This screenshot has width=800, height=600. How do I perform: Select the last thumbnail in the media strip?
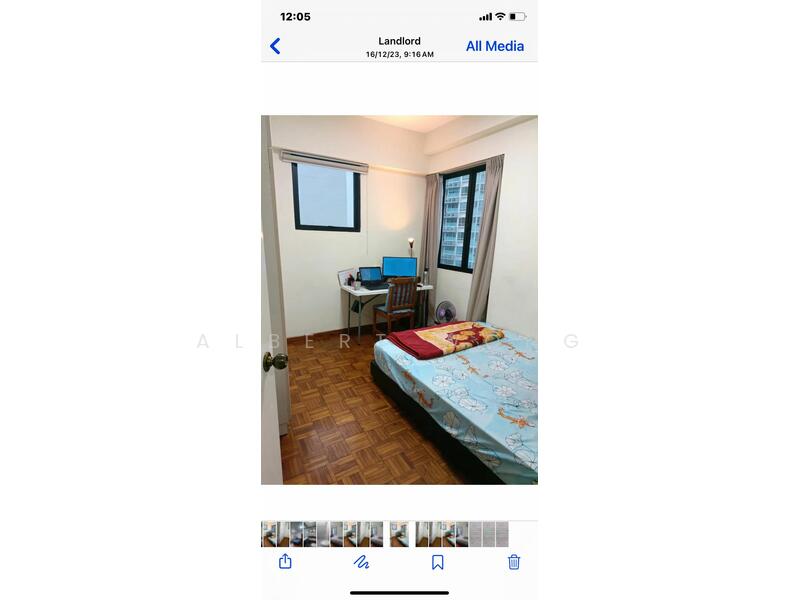pyautogui.click(x=502, y=534)
